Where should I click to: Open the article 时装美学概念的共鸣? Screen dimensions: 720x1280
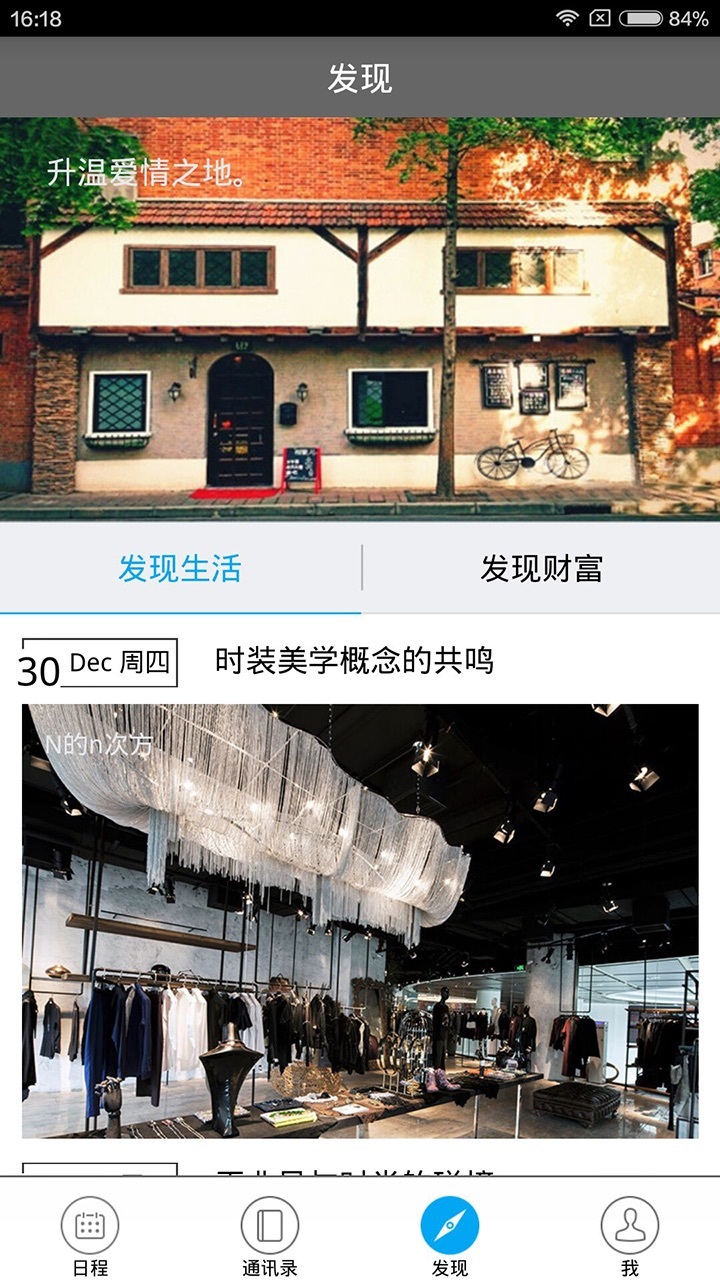[x=354, y=661]
